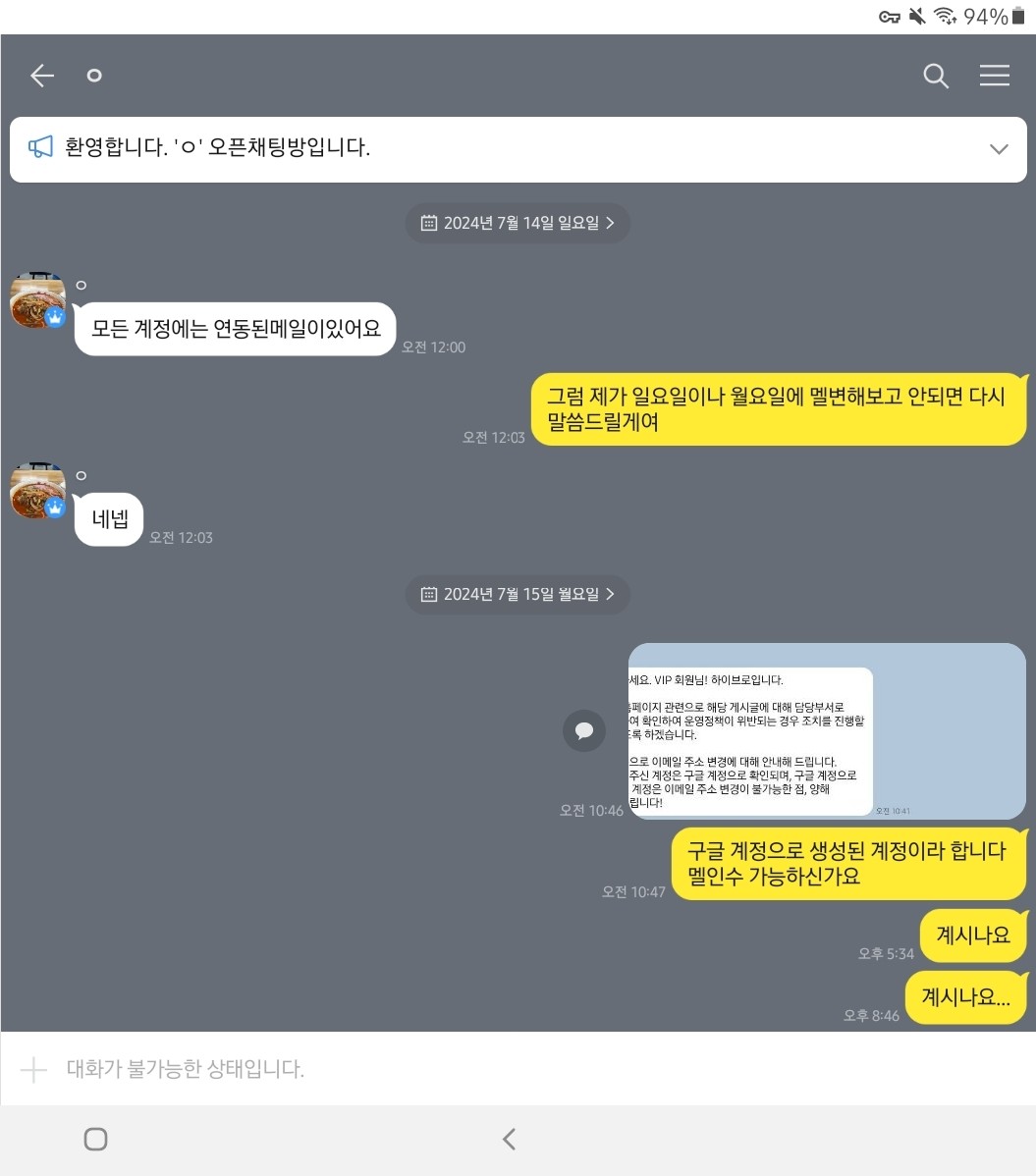Open the chat room hamburger menu

click(994, 76)
